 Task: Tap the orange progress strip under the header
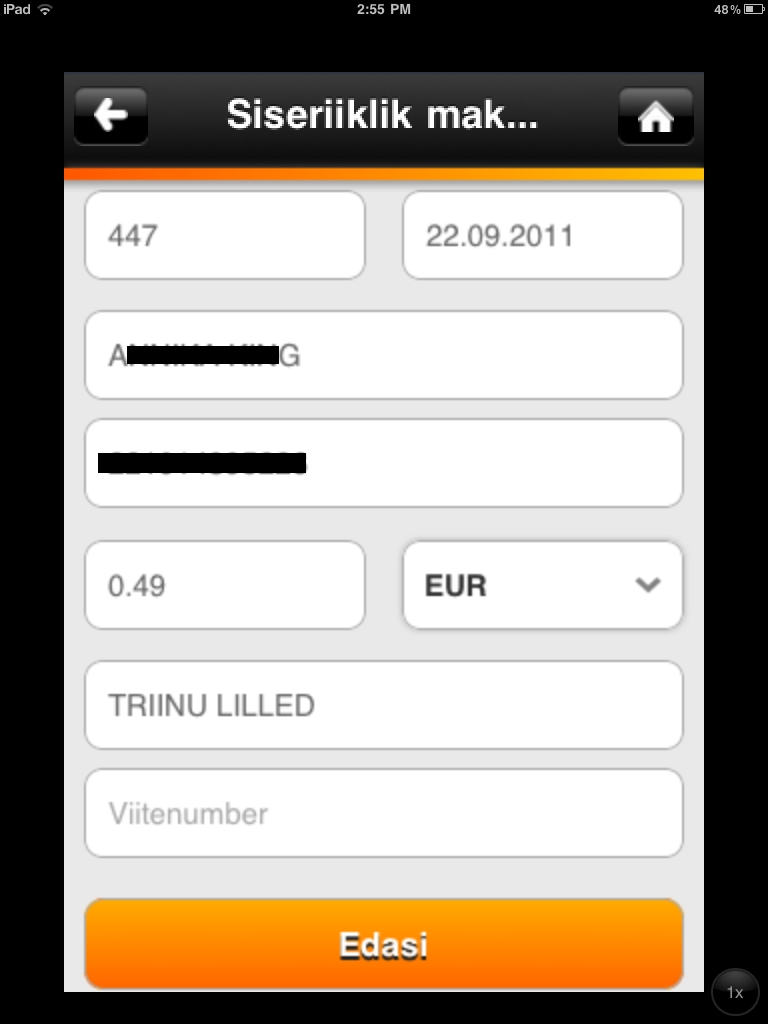point(383,172)
